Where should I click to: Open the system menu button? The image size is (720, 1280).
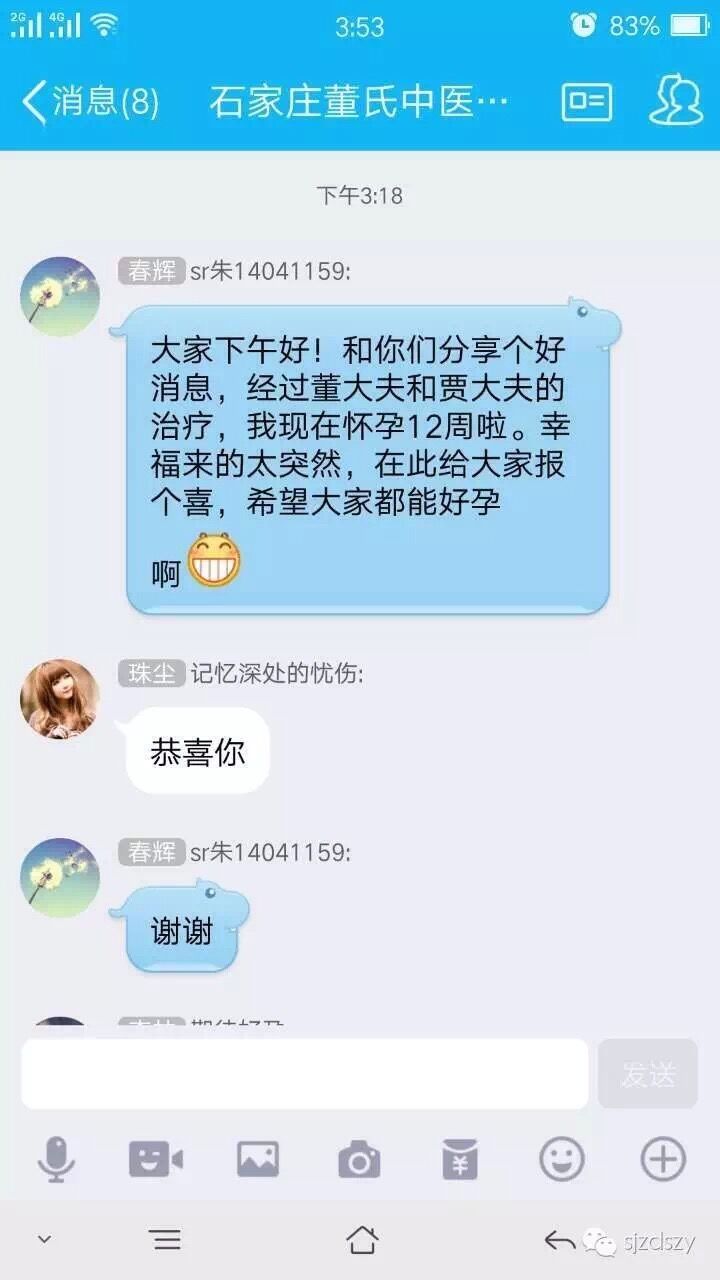tap(166, 1241)
